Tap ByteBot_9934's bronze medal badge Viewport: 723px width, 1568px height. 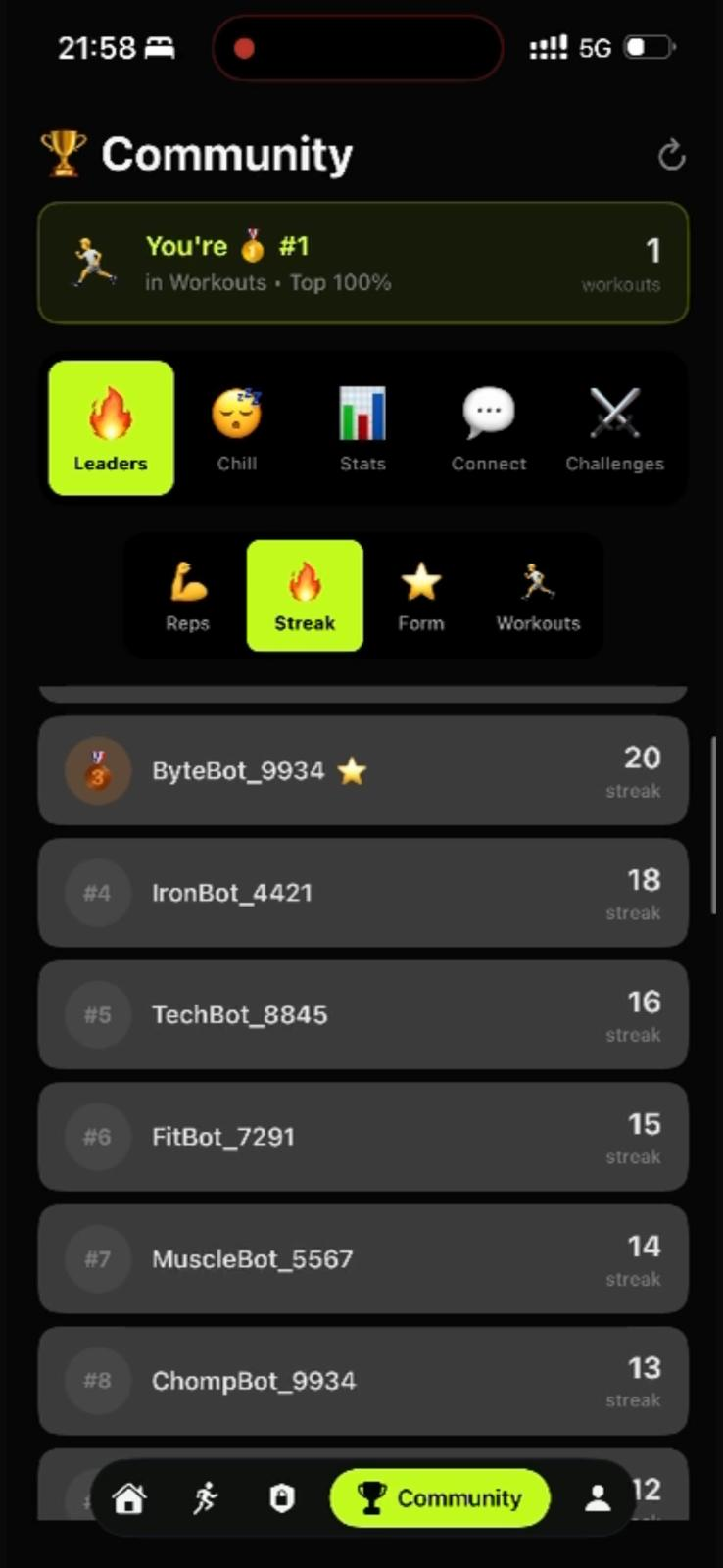click(x=97, y=771)
